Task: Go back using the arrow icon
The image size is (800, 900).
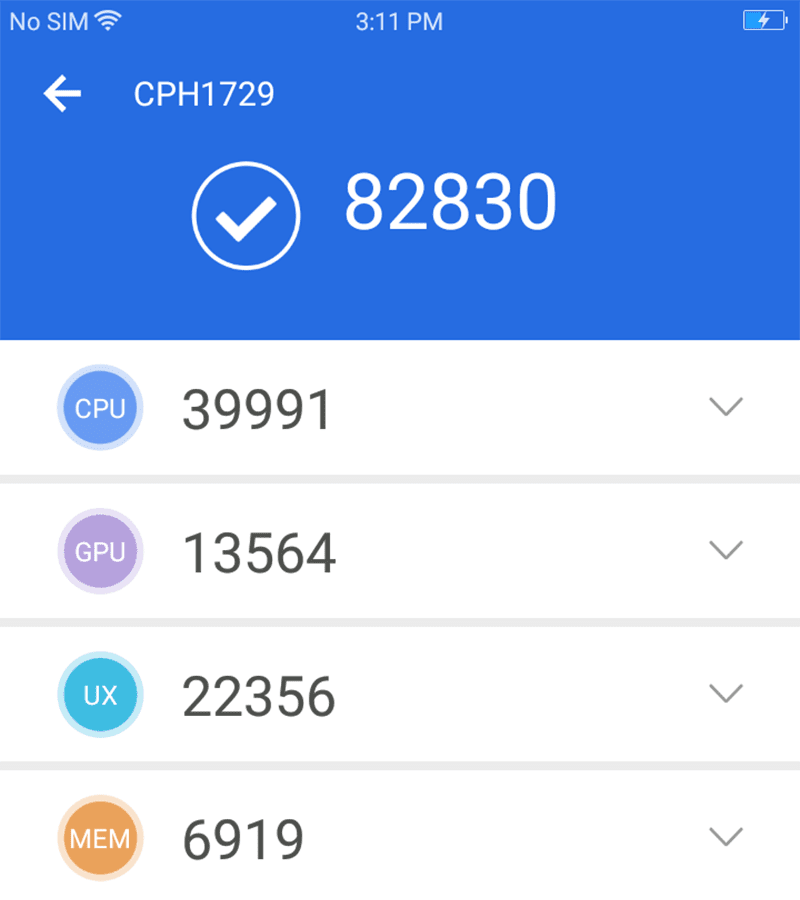Action: click(x=62, y=94)
